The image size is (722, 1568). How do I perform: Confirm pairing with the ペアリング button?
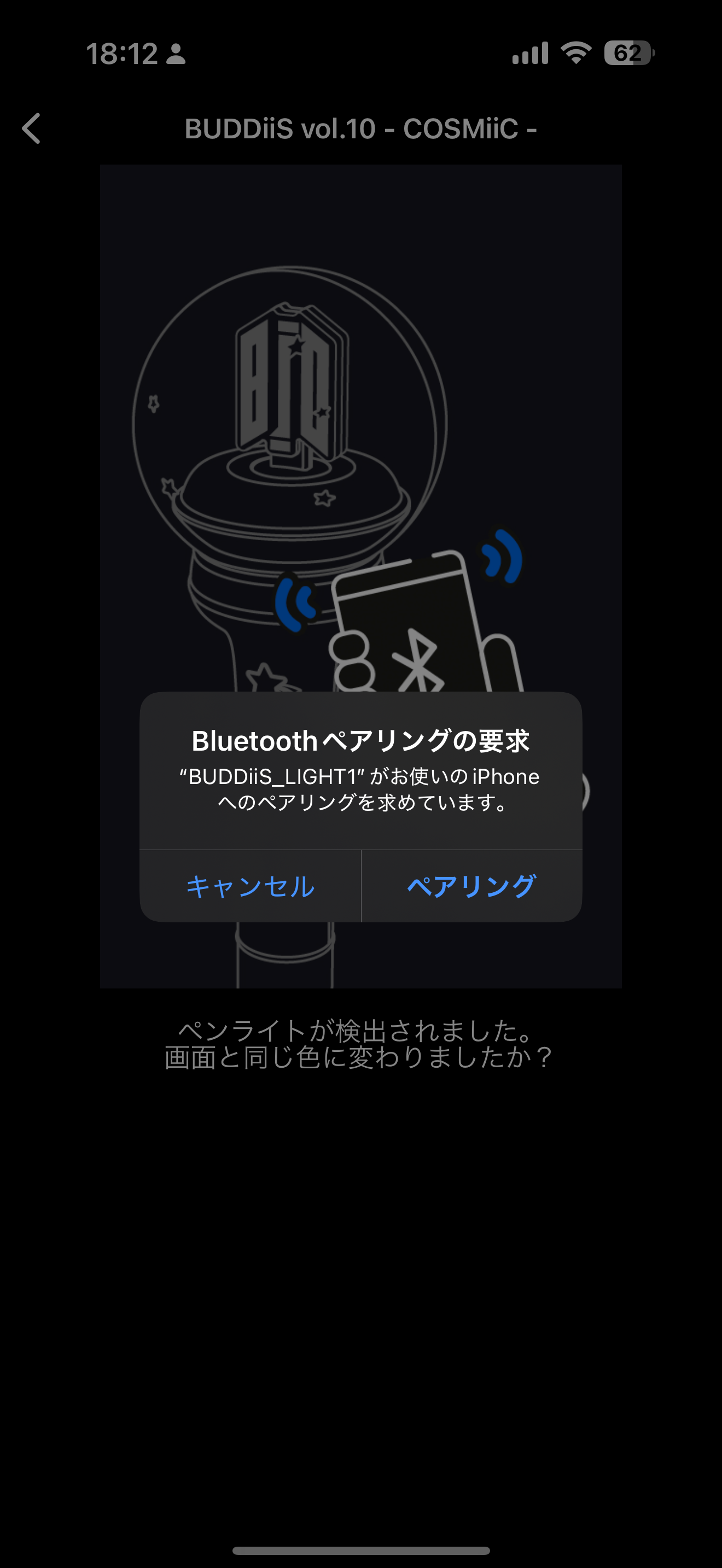471,886
